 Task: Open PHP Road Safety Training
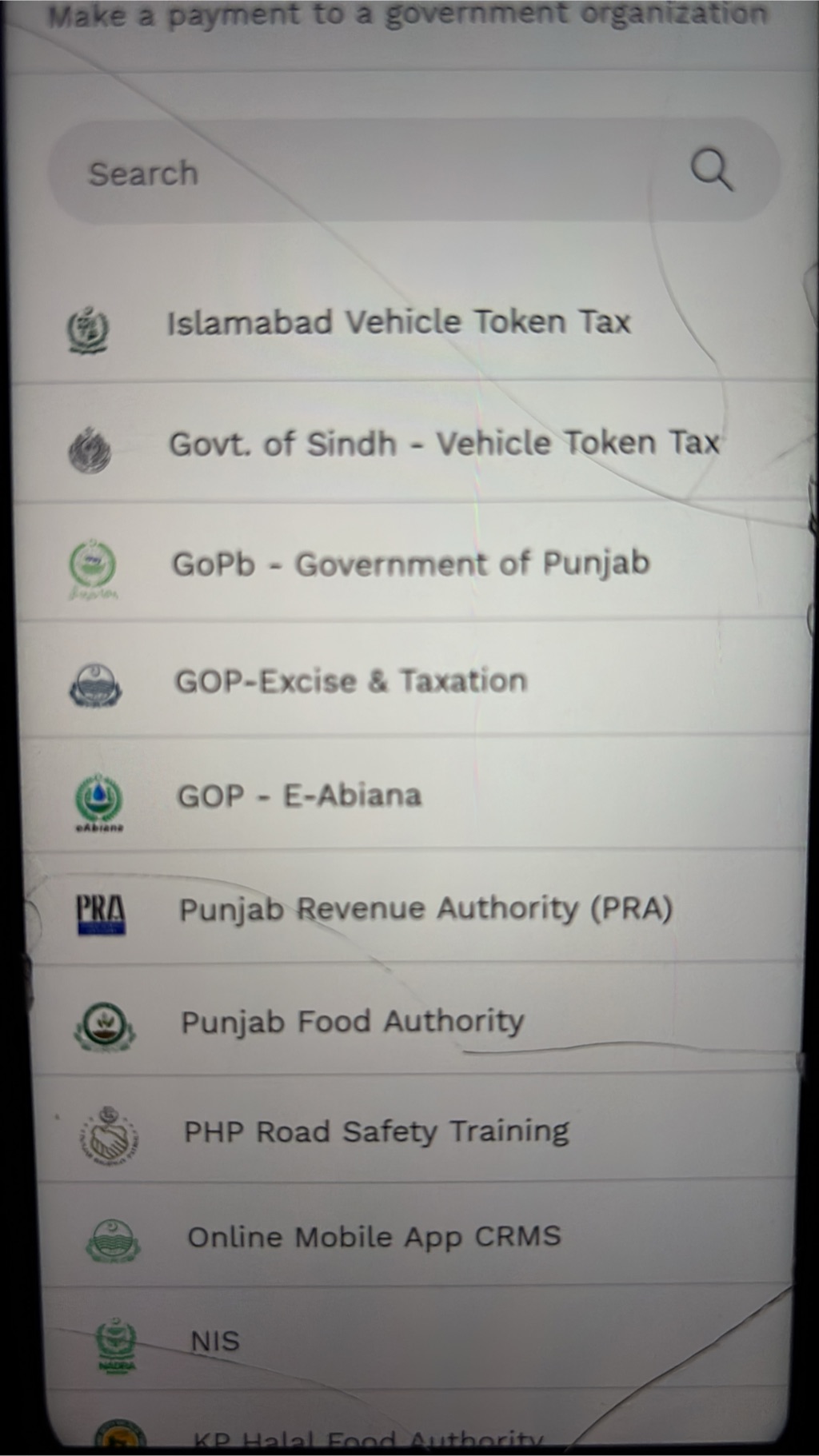point(376,1132)
